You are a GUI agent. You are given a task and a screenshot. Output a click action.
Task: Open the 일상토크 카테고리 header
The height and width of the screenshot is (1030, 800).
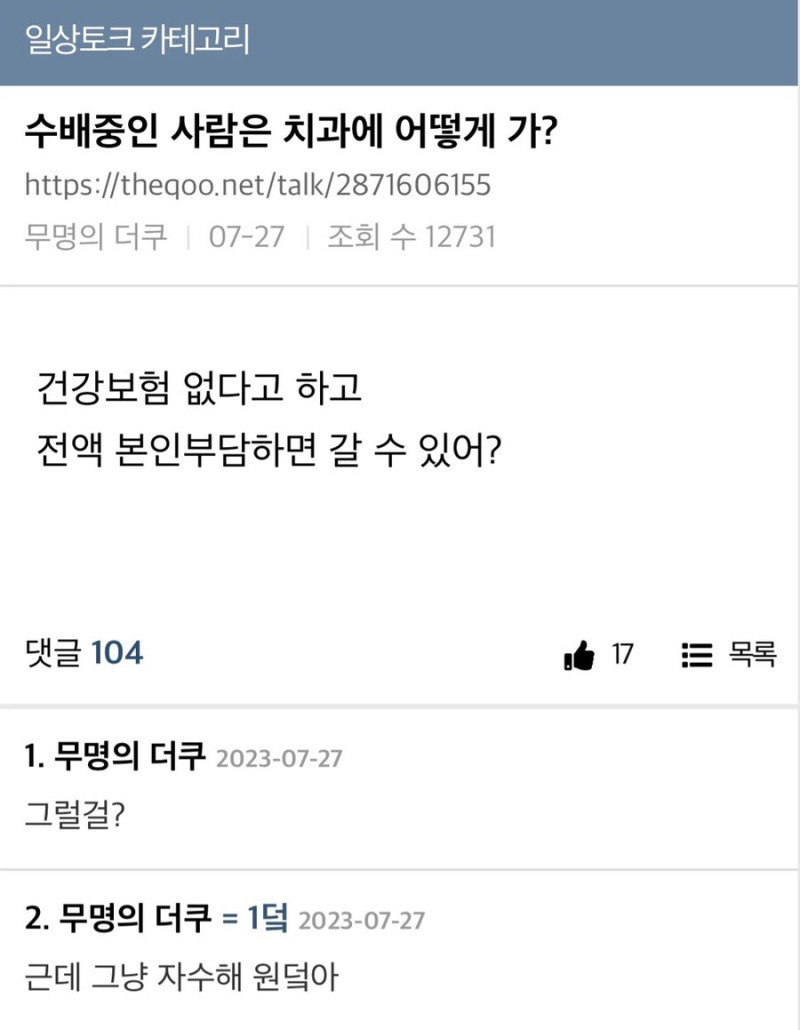[136, 40]
